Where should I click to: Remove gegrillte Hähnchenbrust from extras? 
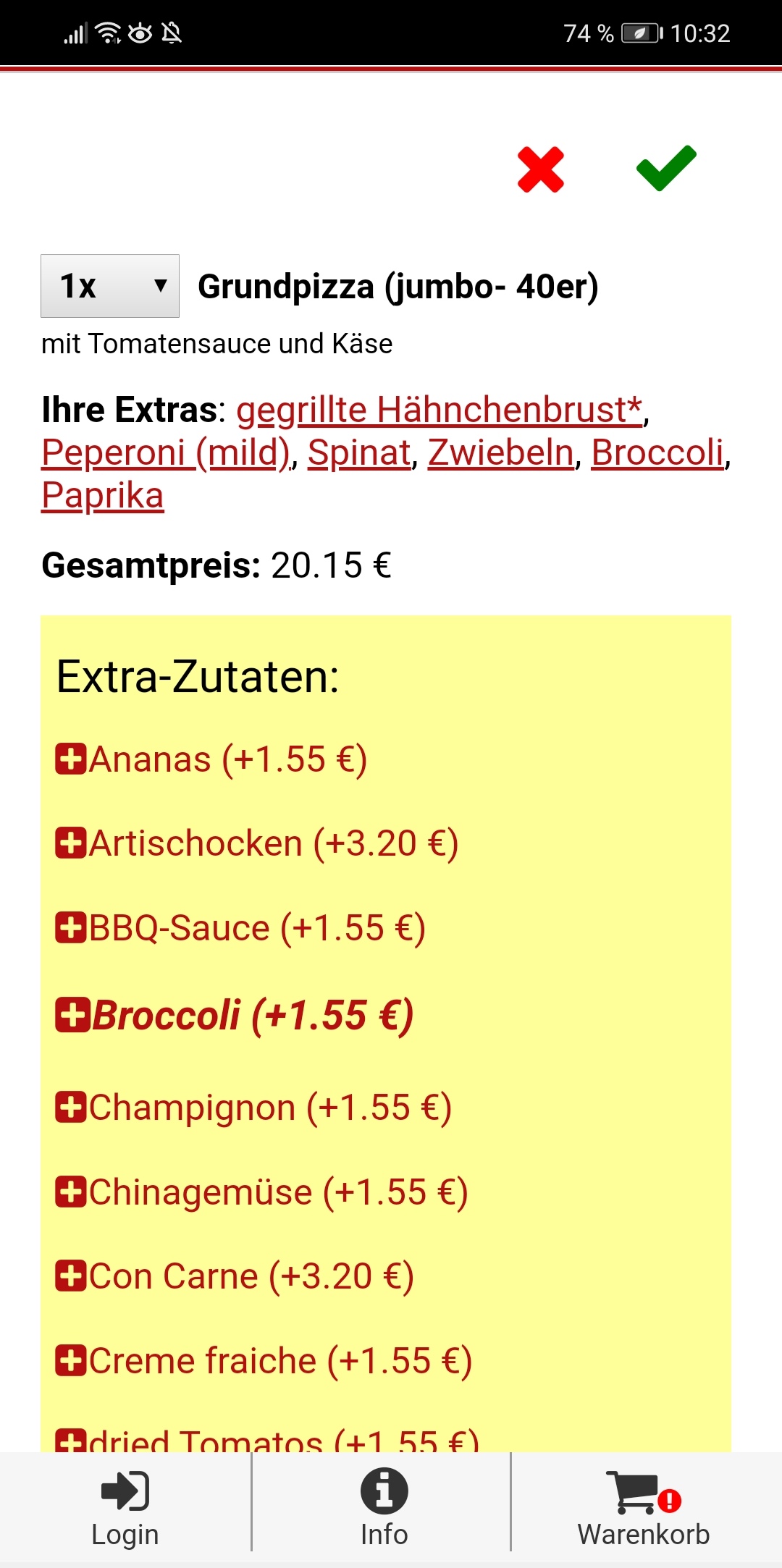coord(440,410)
